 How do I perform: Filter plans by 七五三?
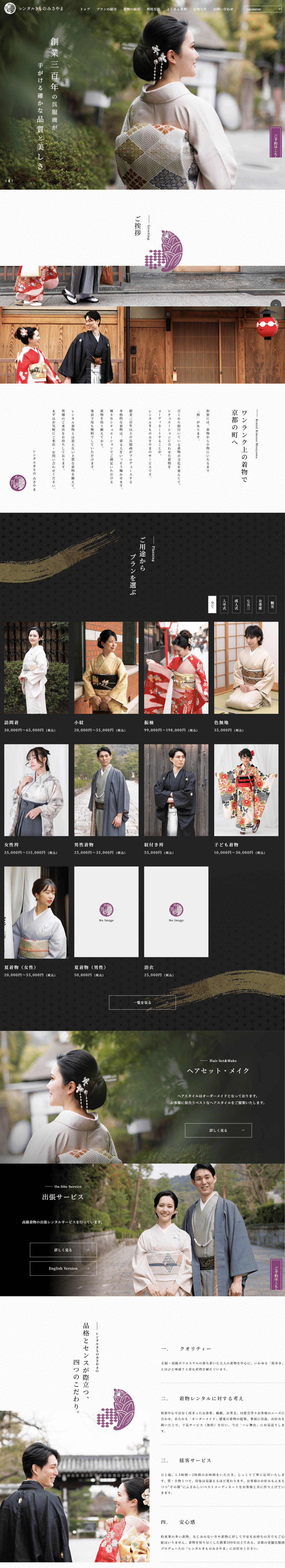[x=248, y=604]
